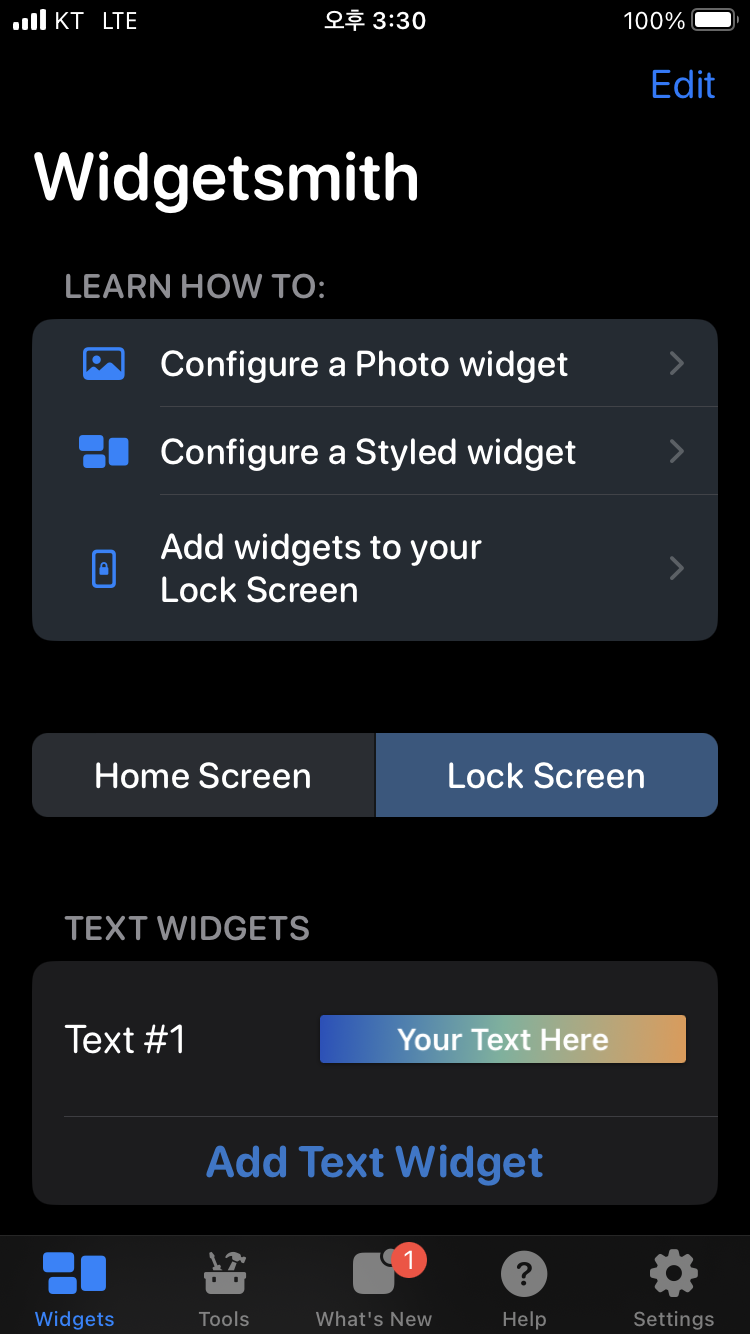Switch to the Home Screen segment
The width and height of the screenshot is (750, 1334).
point(204,775)
